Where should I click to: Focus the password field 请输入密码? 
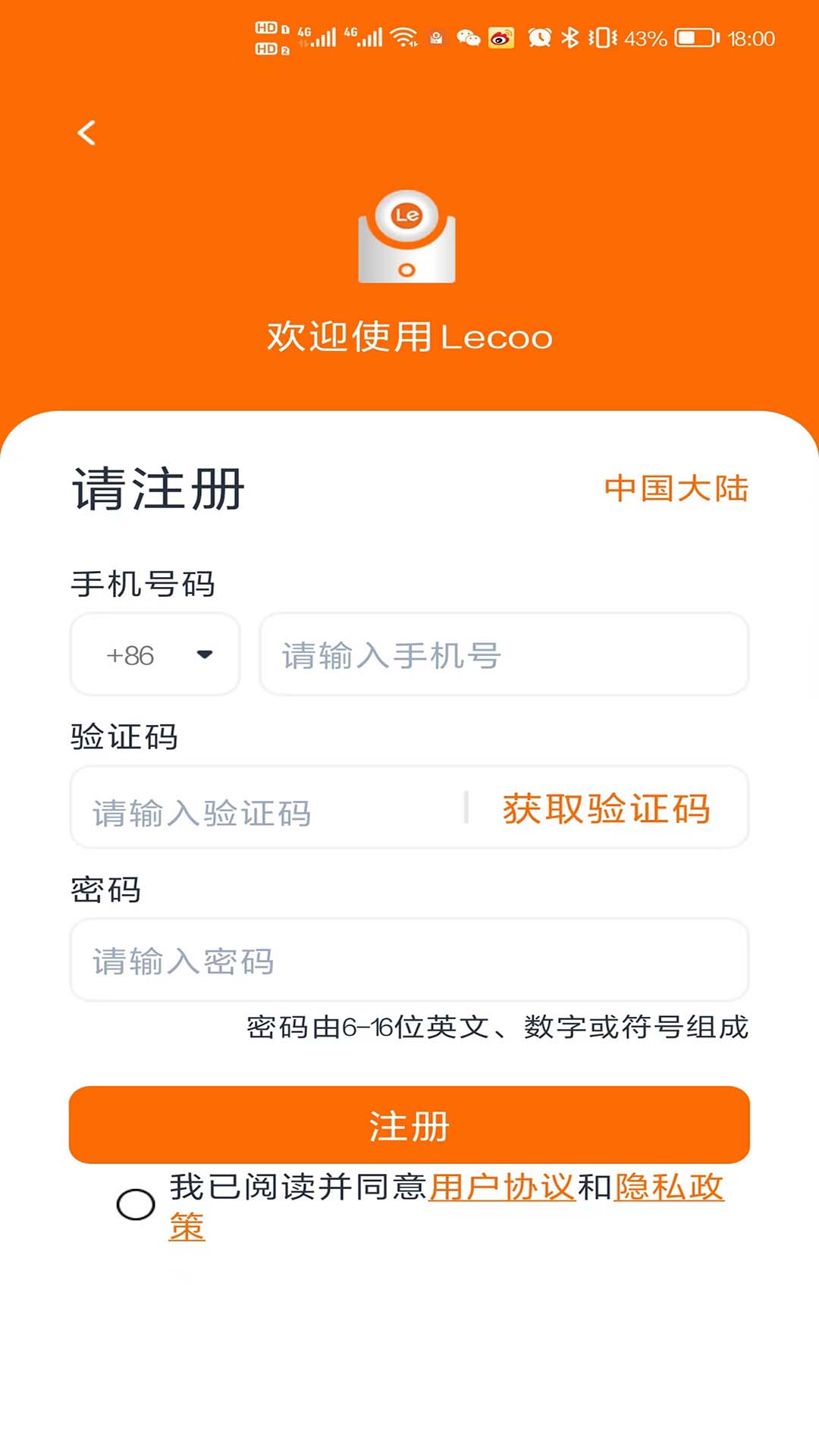409,960
